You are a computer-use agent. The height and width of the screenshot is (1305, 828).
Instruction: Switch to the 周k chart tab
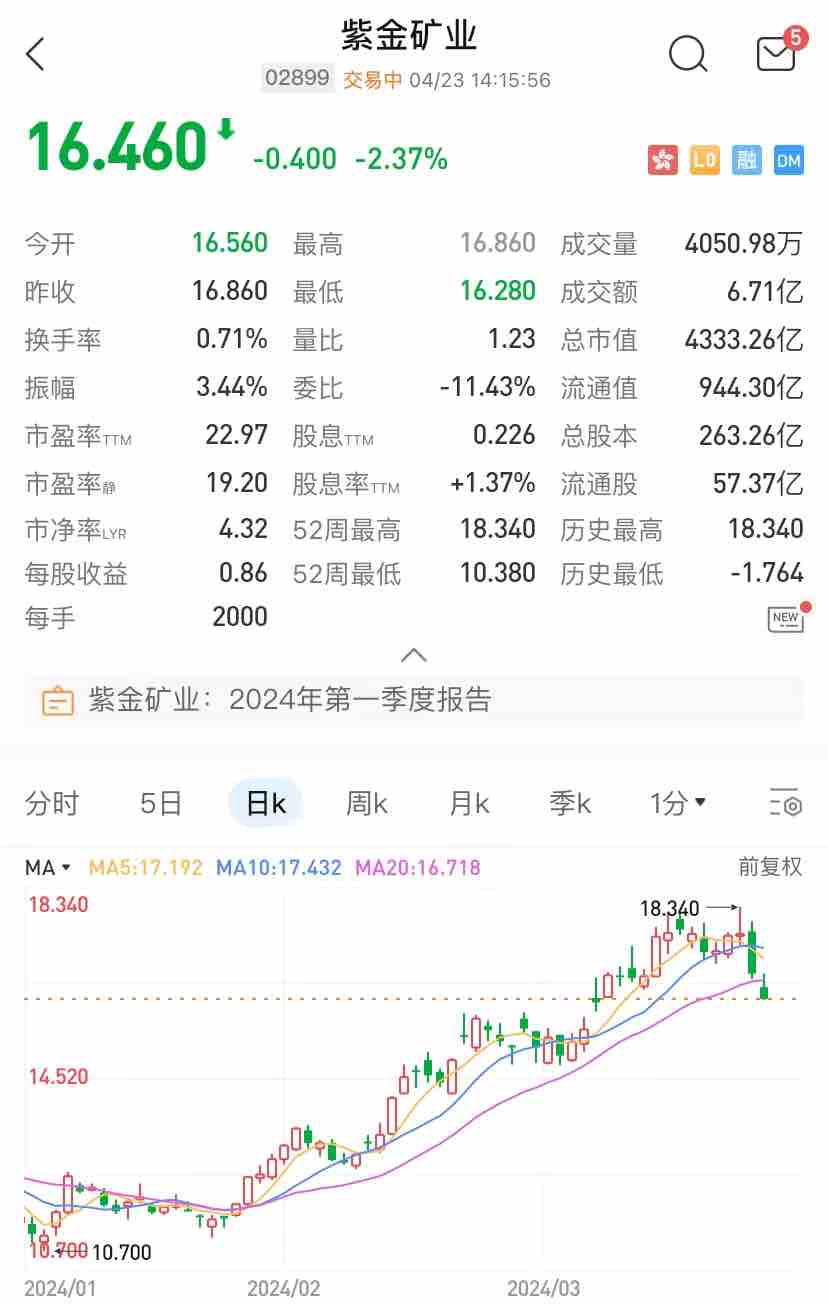[367, 803]
